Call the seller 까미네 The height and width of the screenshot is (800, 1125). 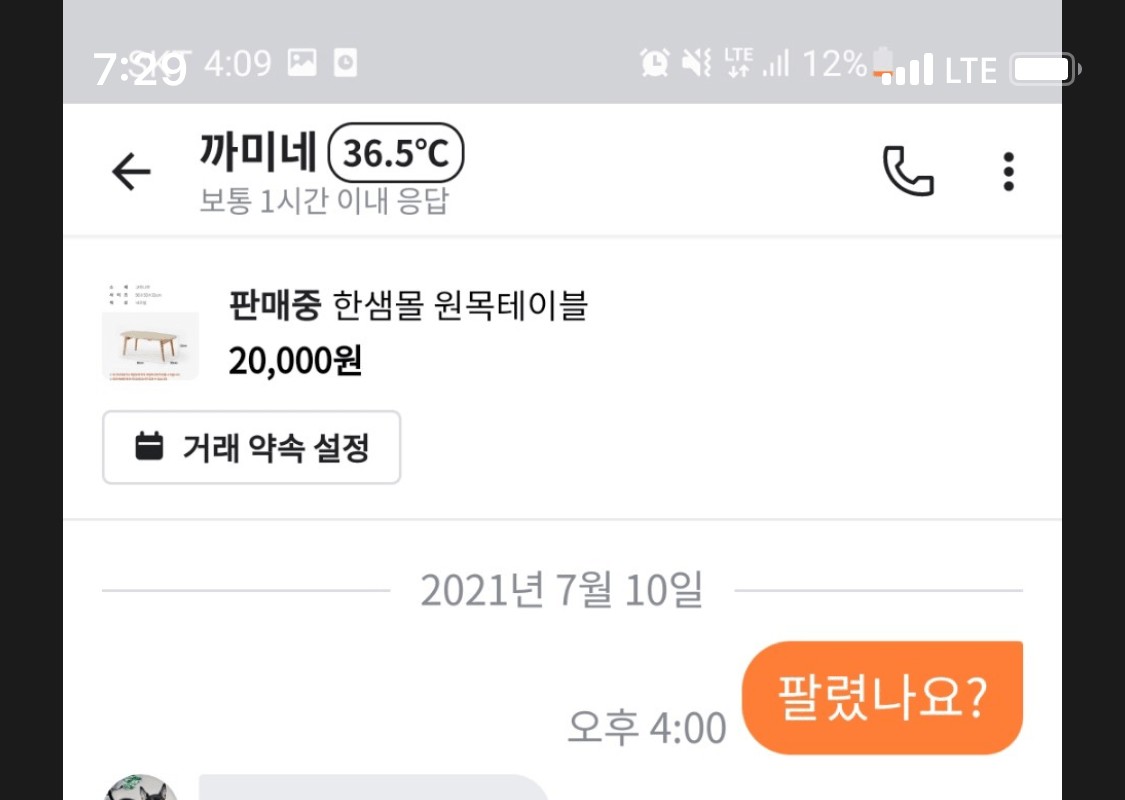908,172
